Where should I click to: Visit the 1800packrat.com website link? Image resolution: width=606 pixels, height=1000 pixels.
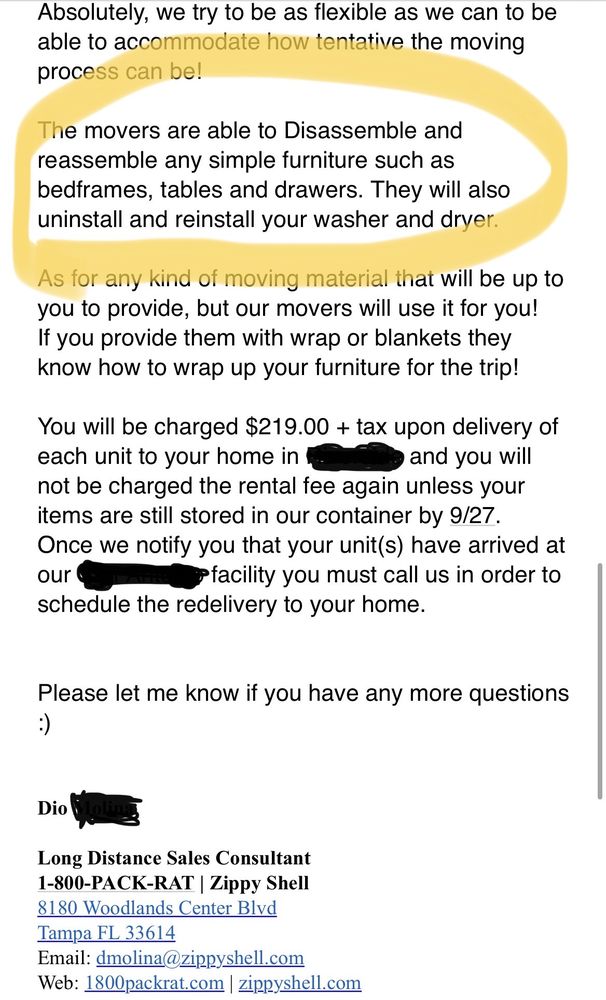click(x=154, y=983)
